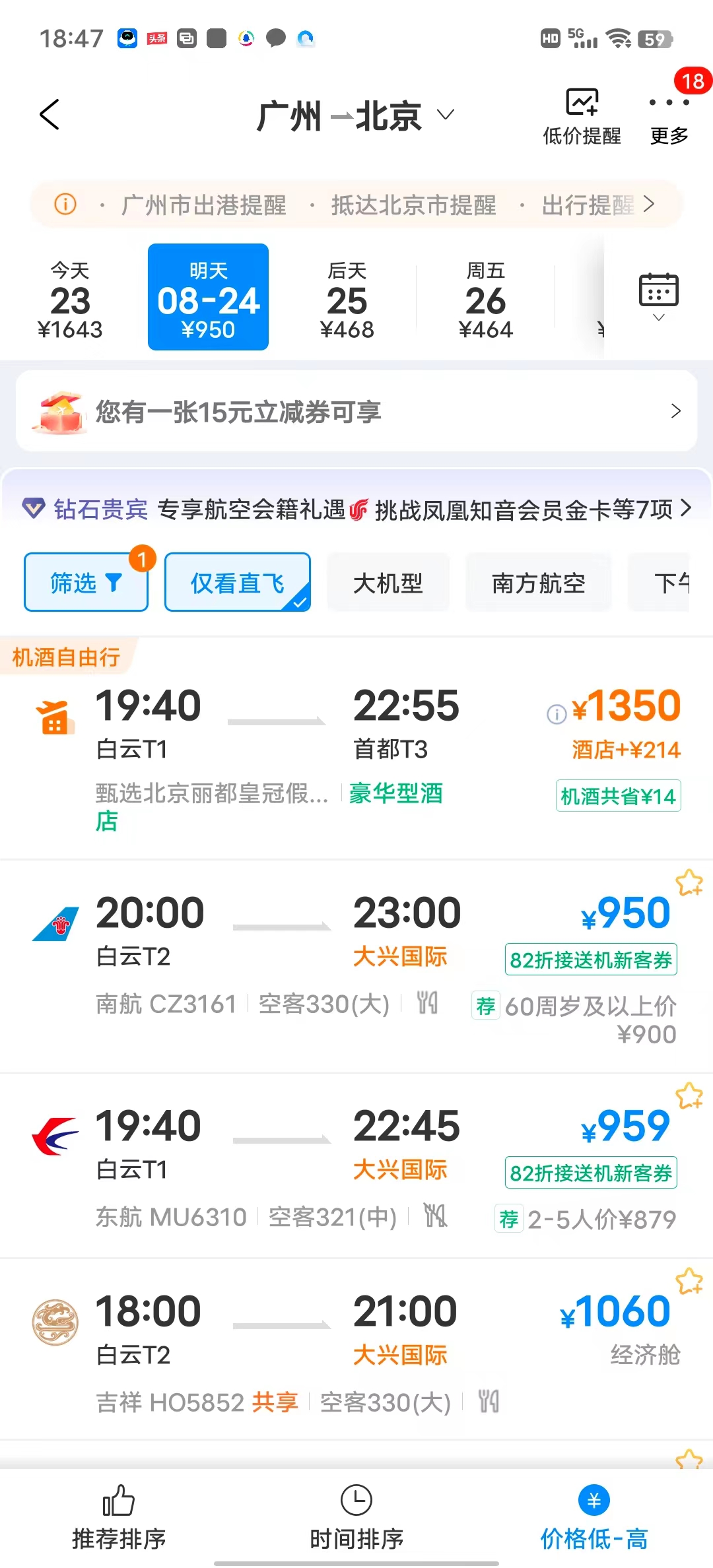Select today's date 23

(x=70, y=298)
